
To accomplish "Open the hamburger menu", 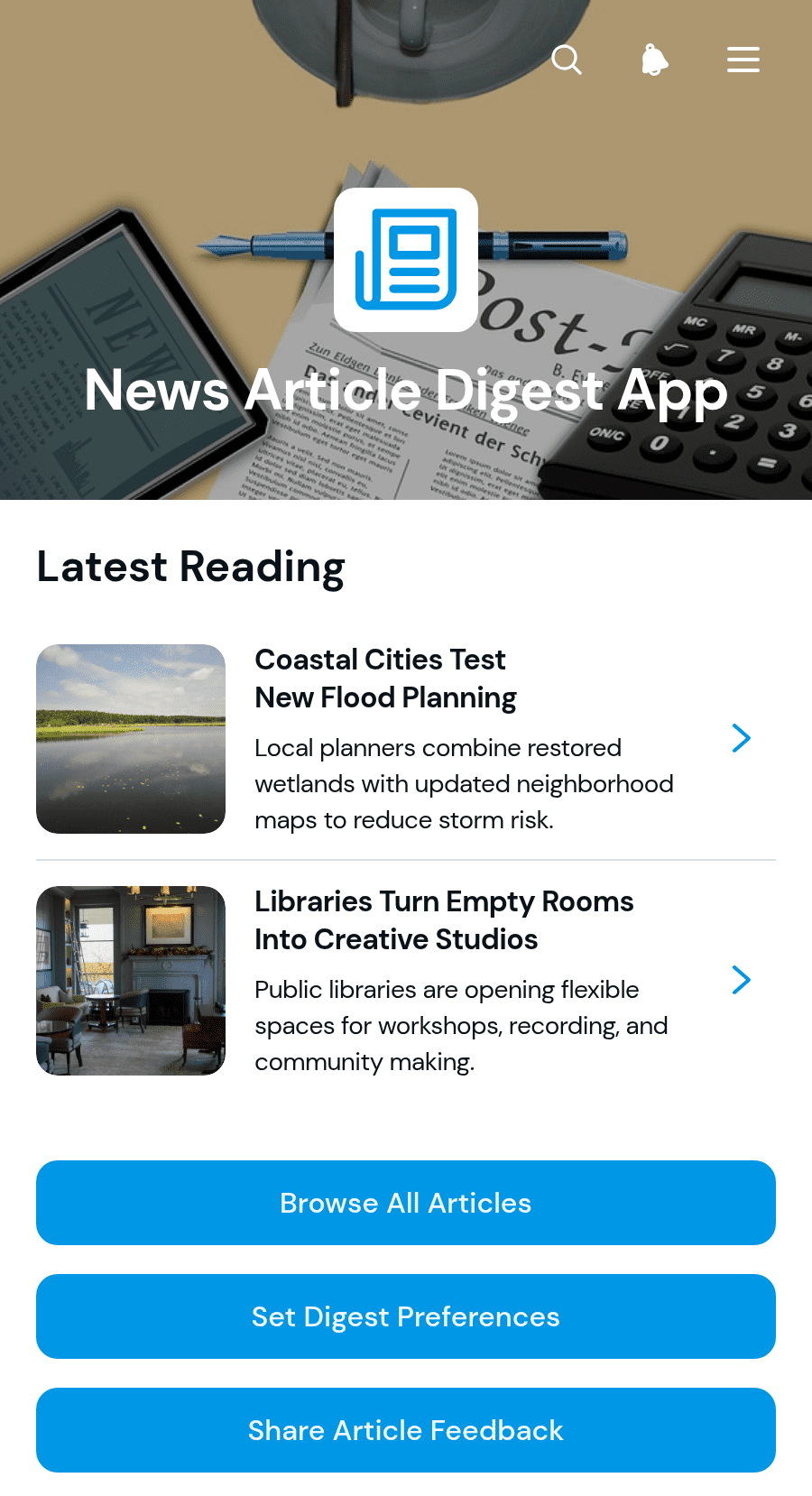I will coord(743,60).
